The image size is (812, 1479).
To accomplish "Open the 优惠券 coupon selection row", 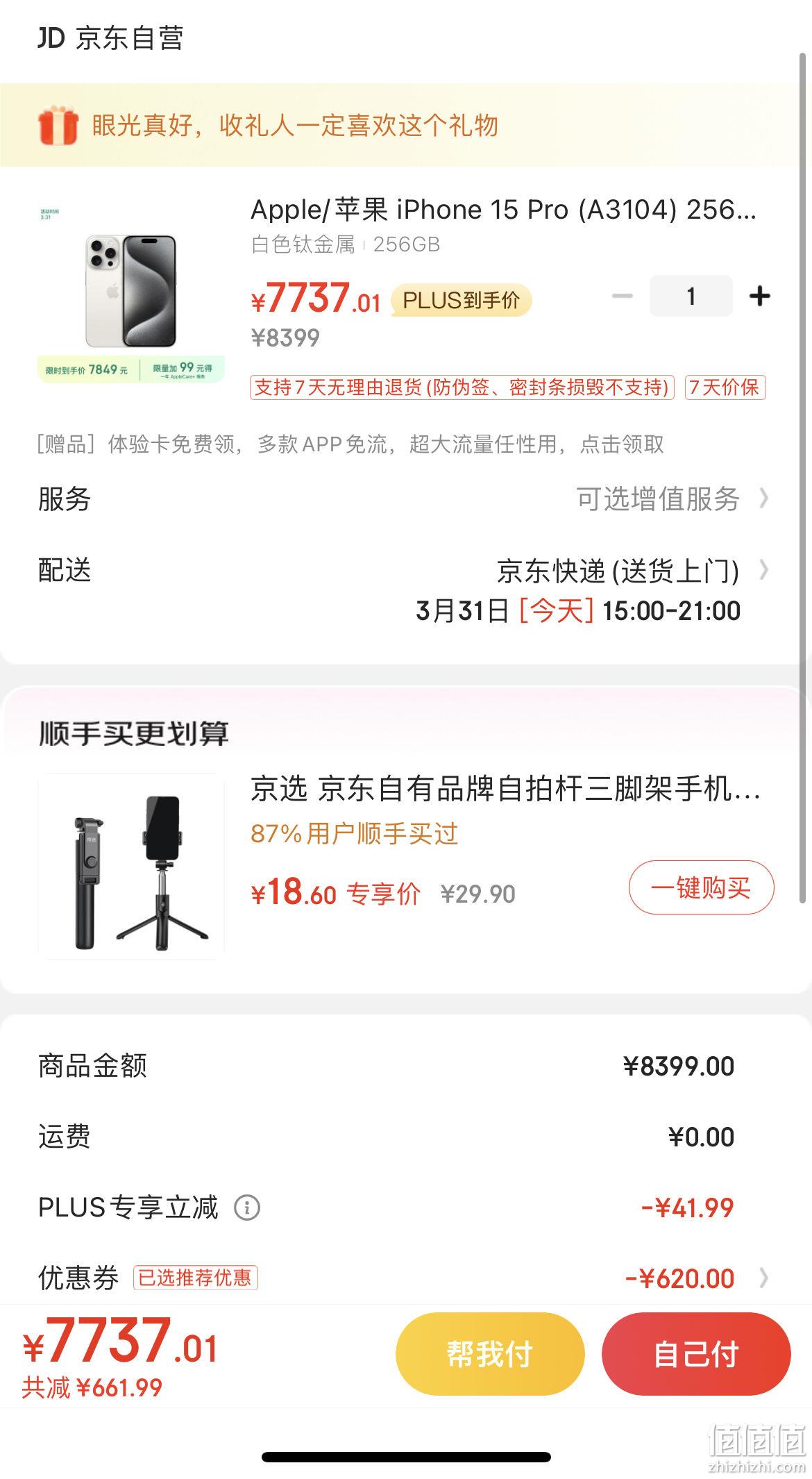I will tap(406, 1278).
